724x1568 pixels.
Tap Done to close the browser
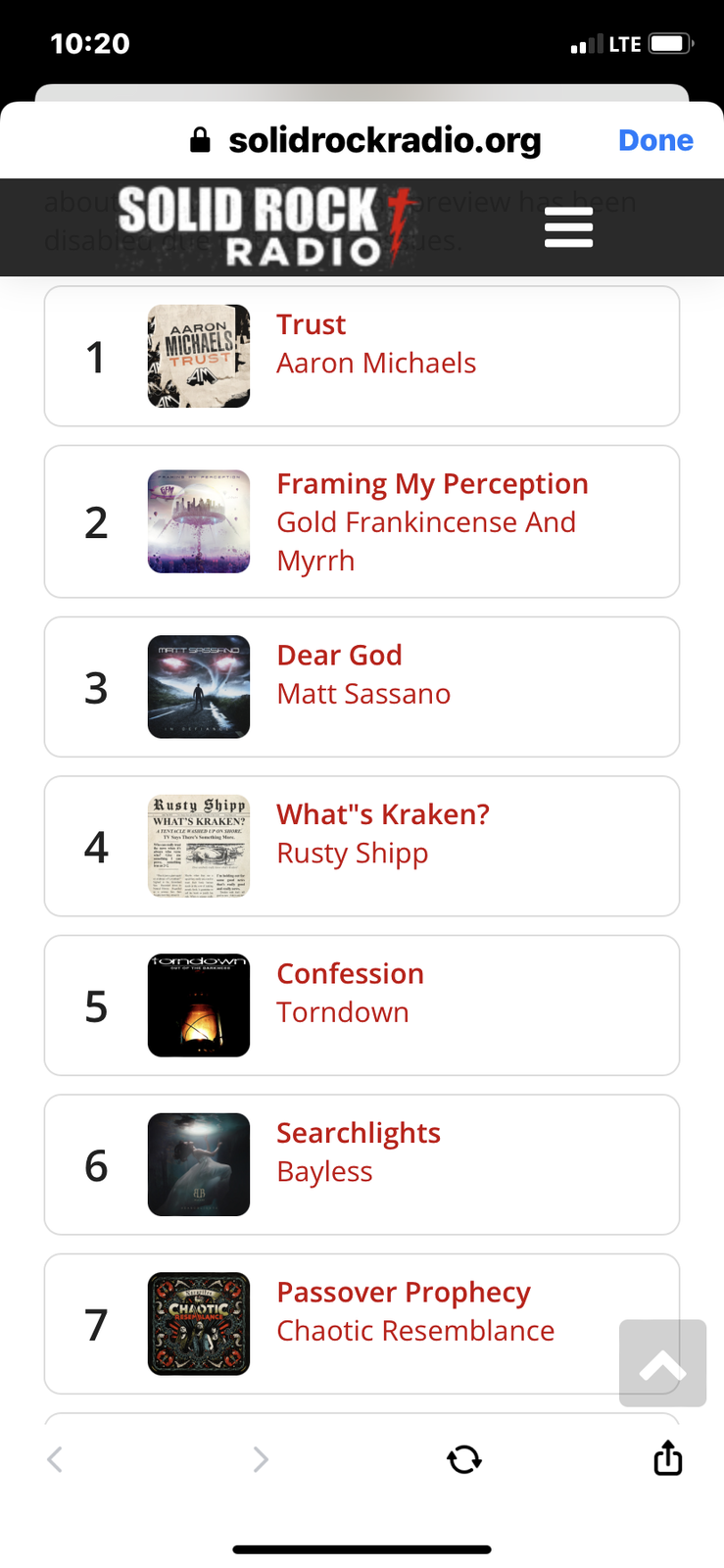655,140
